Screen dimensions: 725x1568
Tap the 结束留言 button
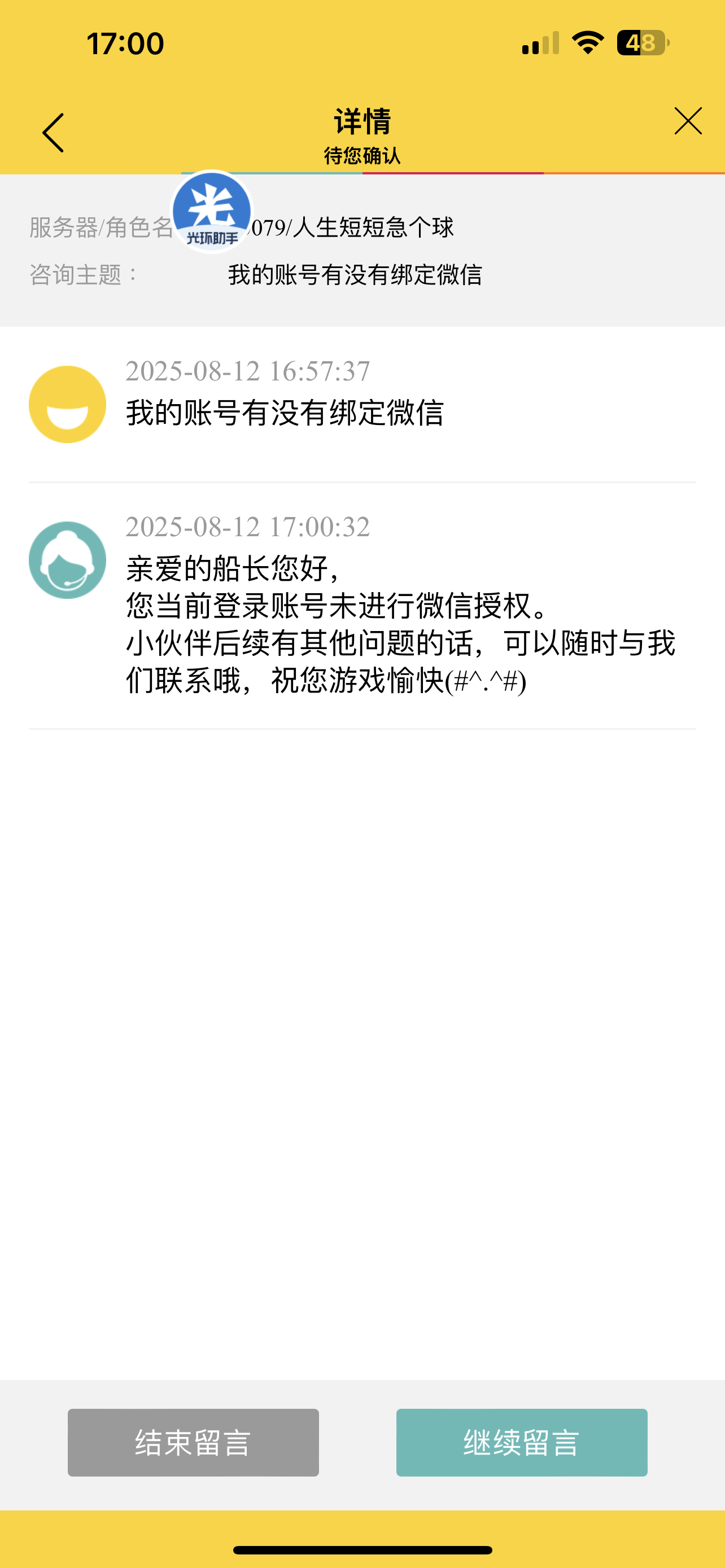[x=193, y=1442]
